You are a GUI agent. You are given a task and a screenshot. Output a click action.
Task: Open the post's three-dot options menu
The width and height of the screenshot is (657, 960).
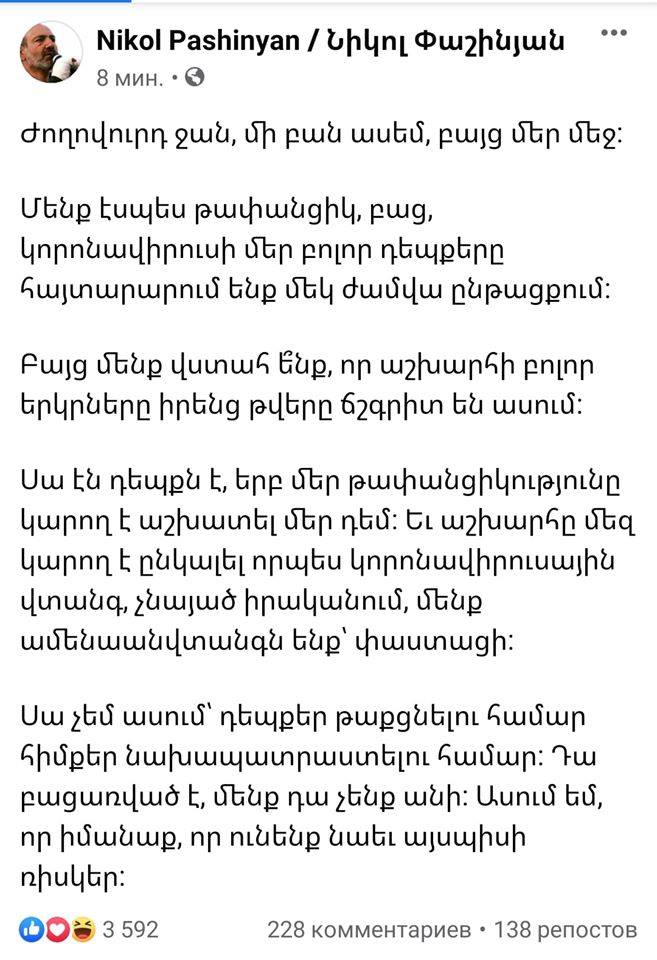[614, 34]
